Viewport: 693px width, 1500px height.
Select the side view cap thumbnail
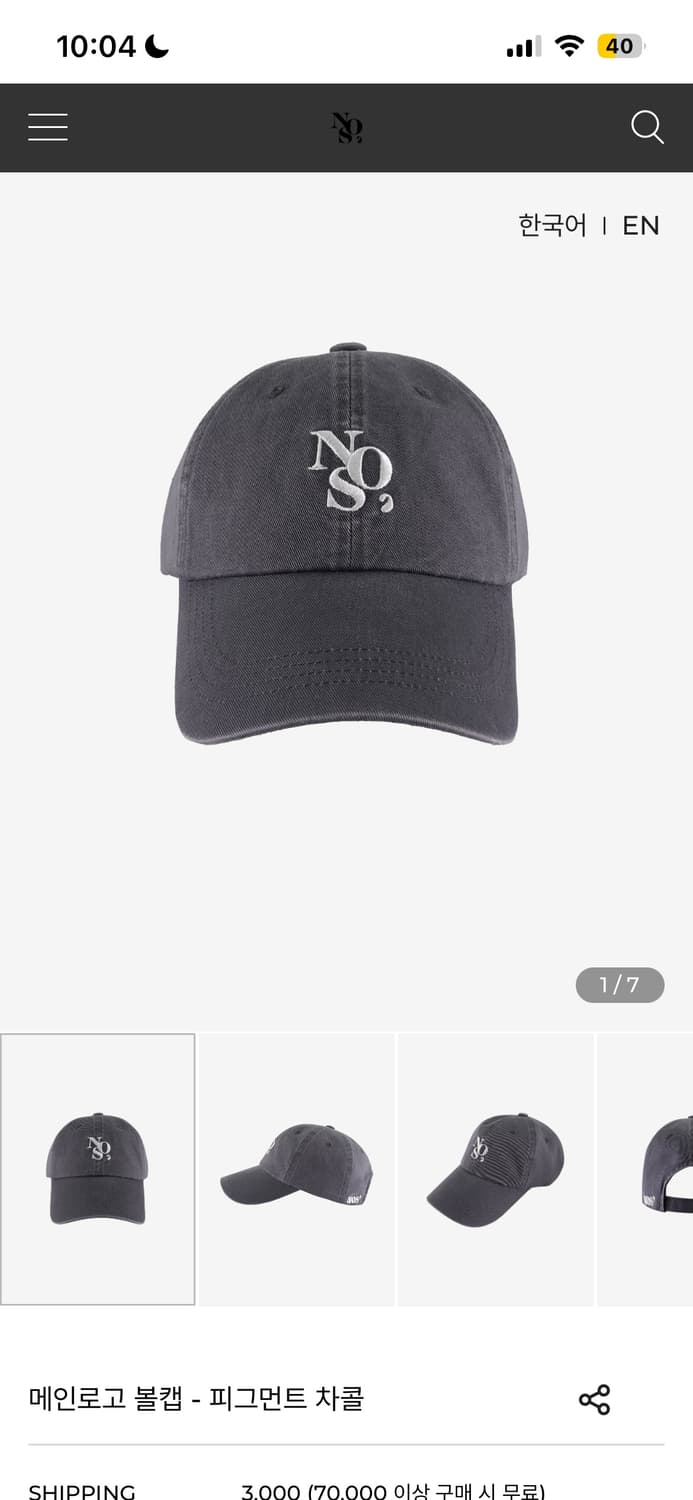[297, 1169]
